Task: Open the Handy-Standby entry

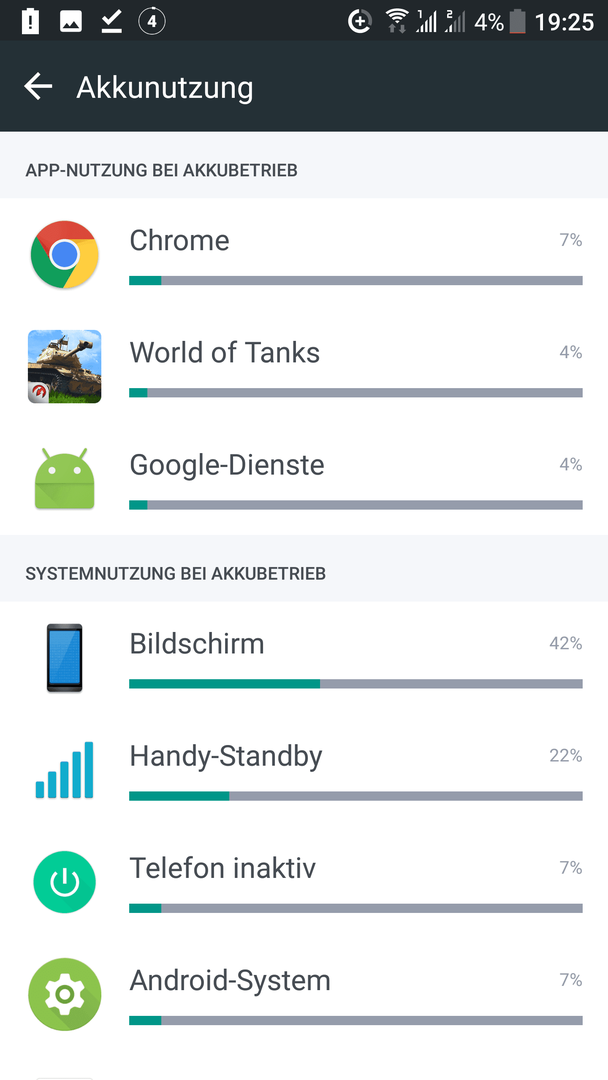Action: click(x=304, y=770)
